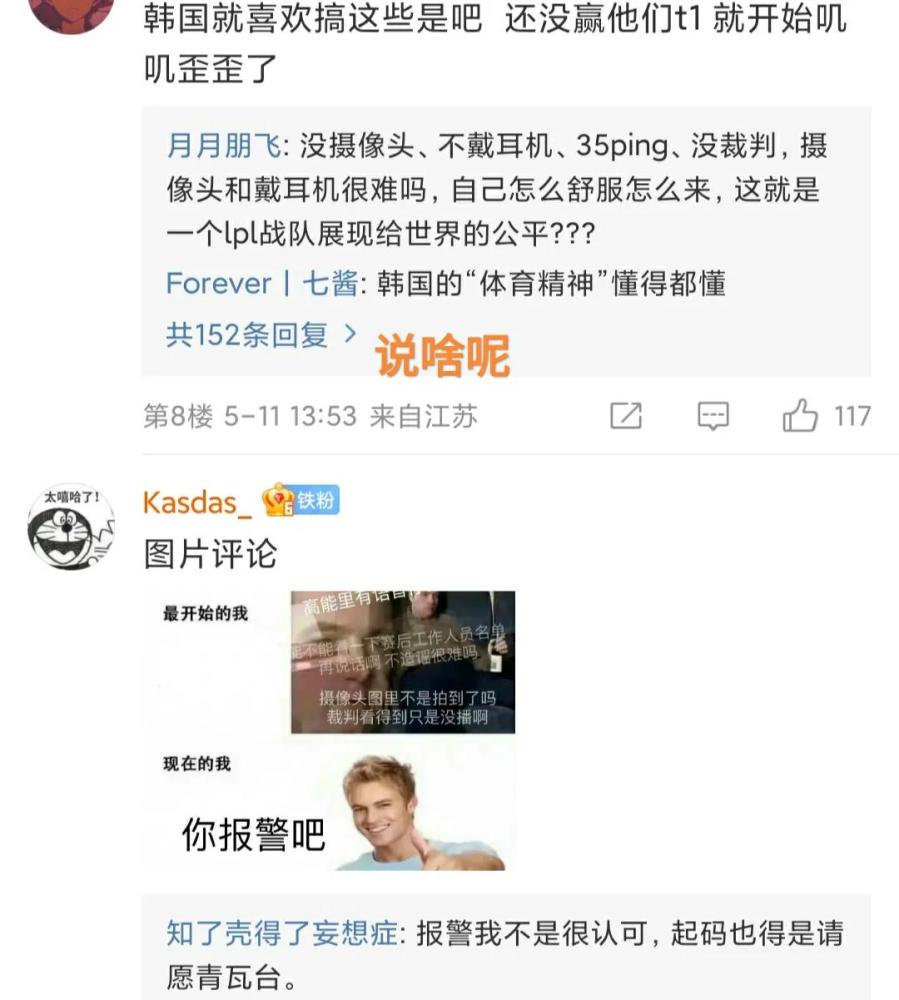This screenshot has width=899, height=1000.
Task: Open 月月朋飞's profile from the reply
Action: (222, 147)
